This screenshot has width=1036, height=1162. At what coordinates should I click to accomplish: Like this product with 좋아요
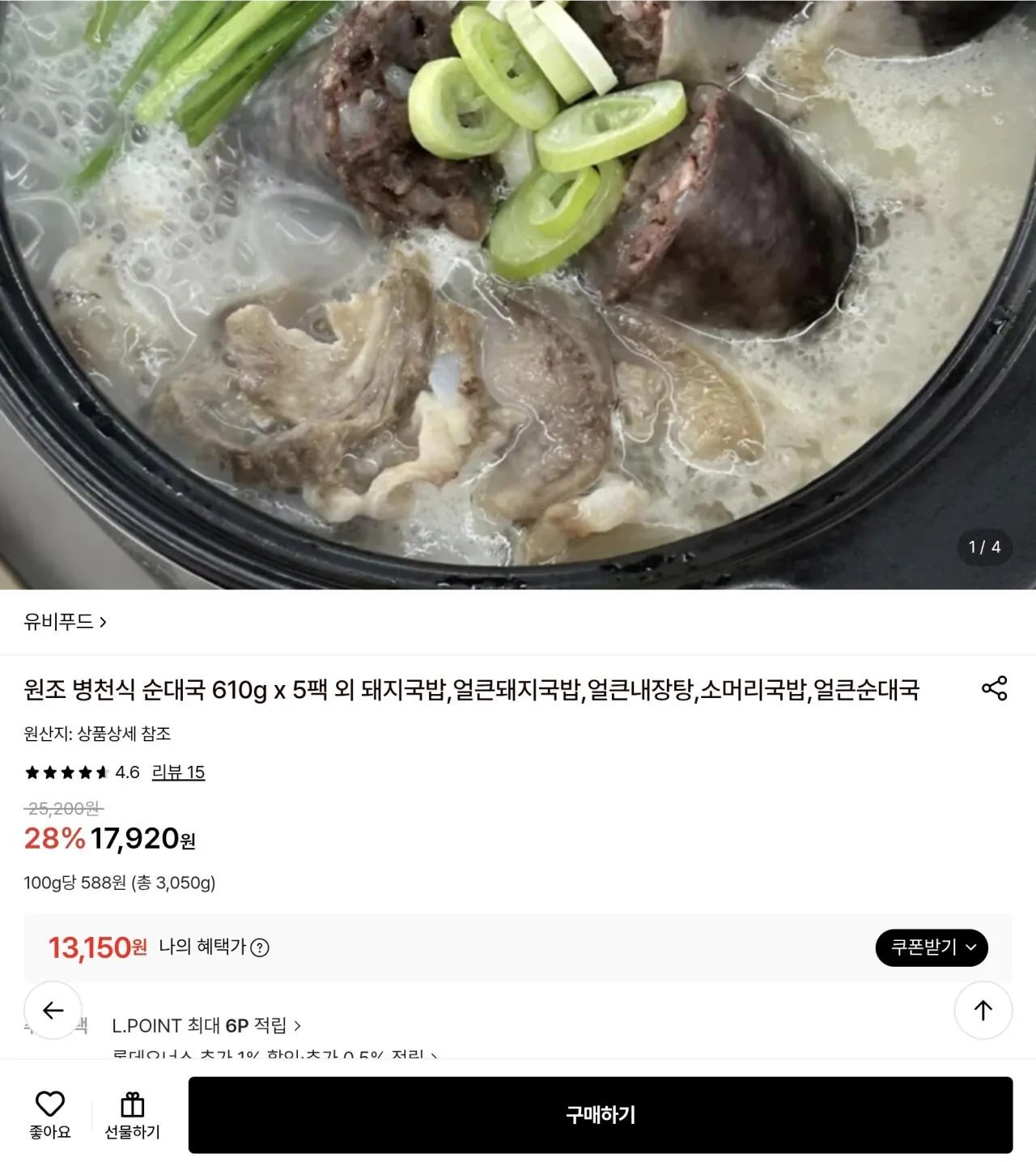tap(50, 1115)
